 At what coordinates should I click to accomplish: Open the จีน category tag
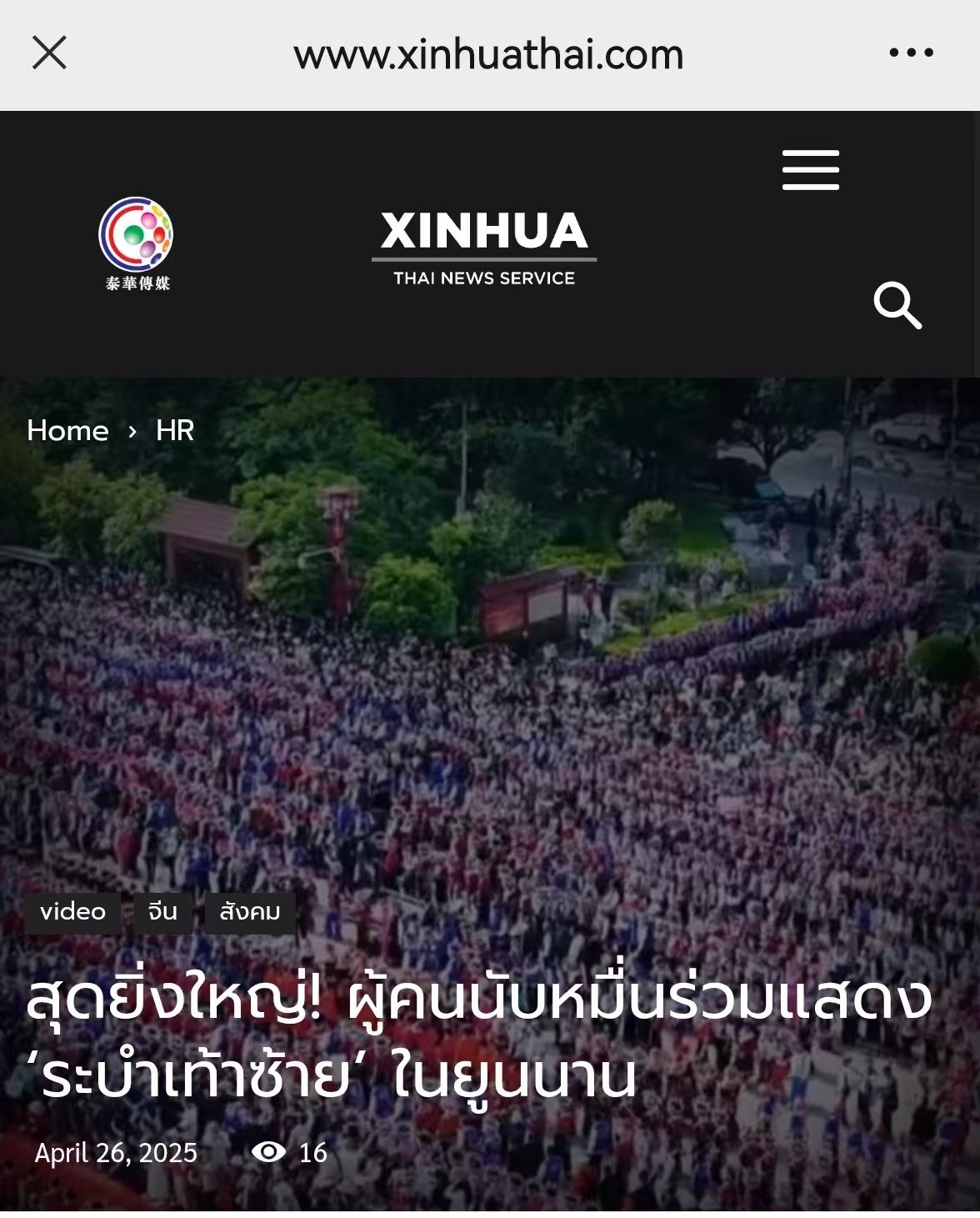(162, 911)
